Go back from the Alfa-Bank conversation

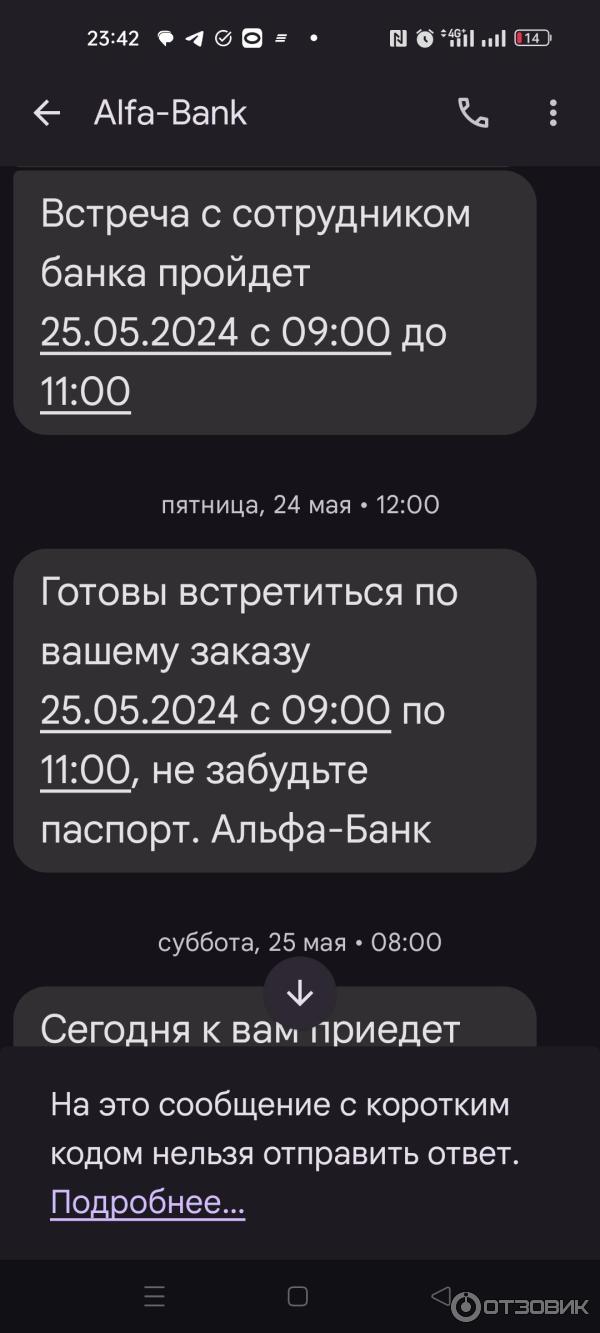[x=47, y=113]
